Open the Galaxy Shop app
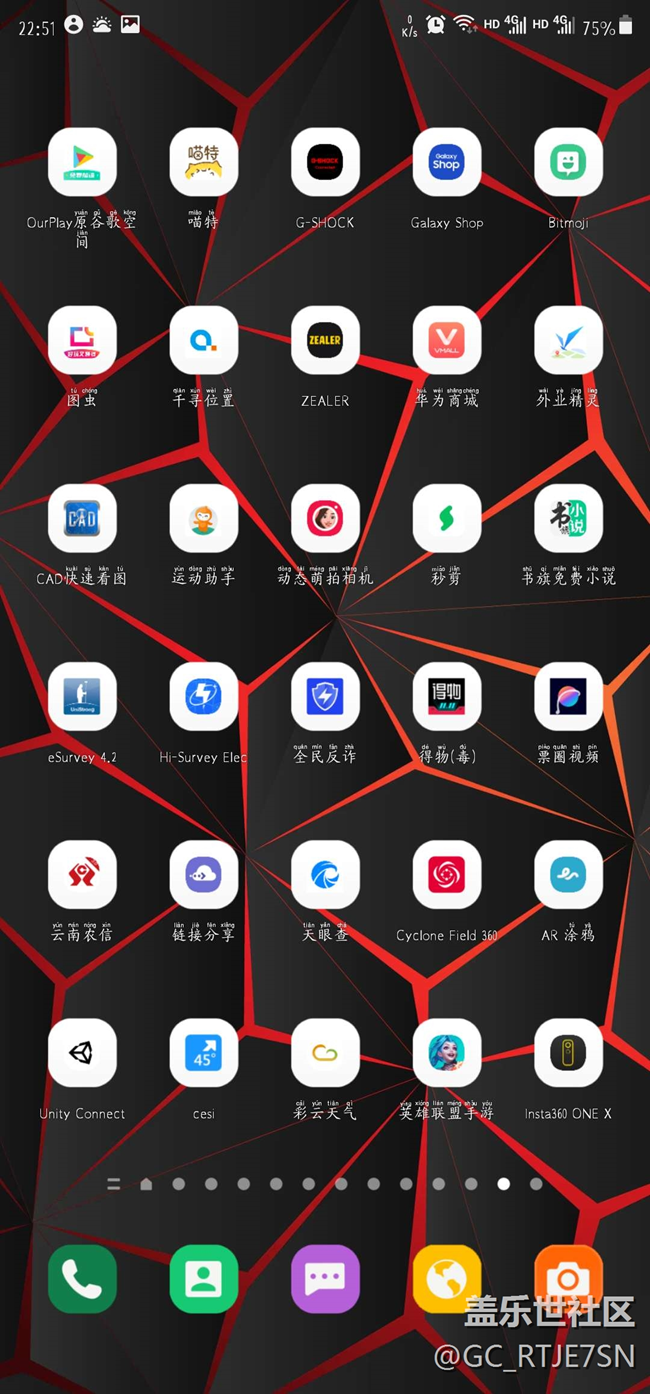Screen dimensions: 650x1394 (x=447, y=162)
